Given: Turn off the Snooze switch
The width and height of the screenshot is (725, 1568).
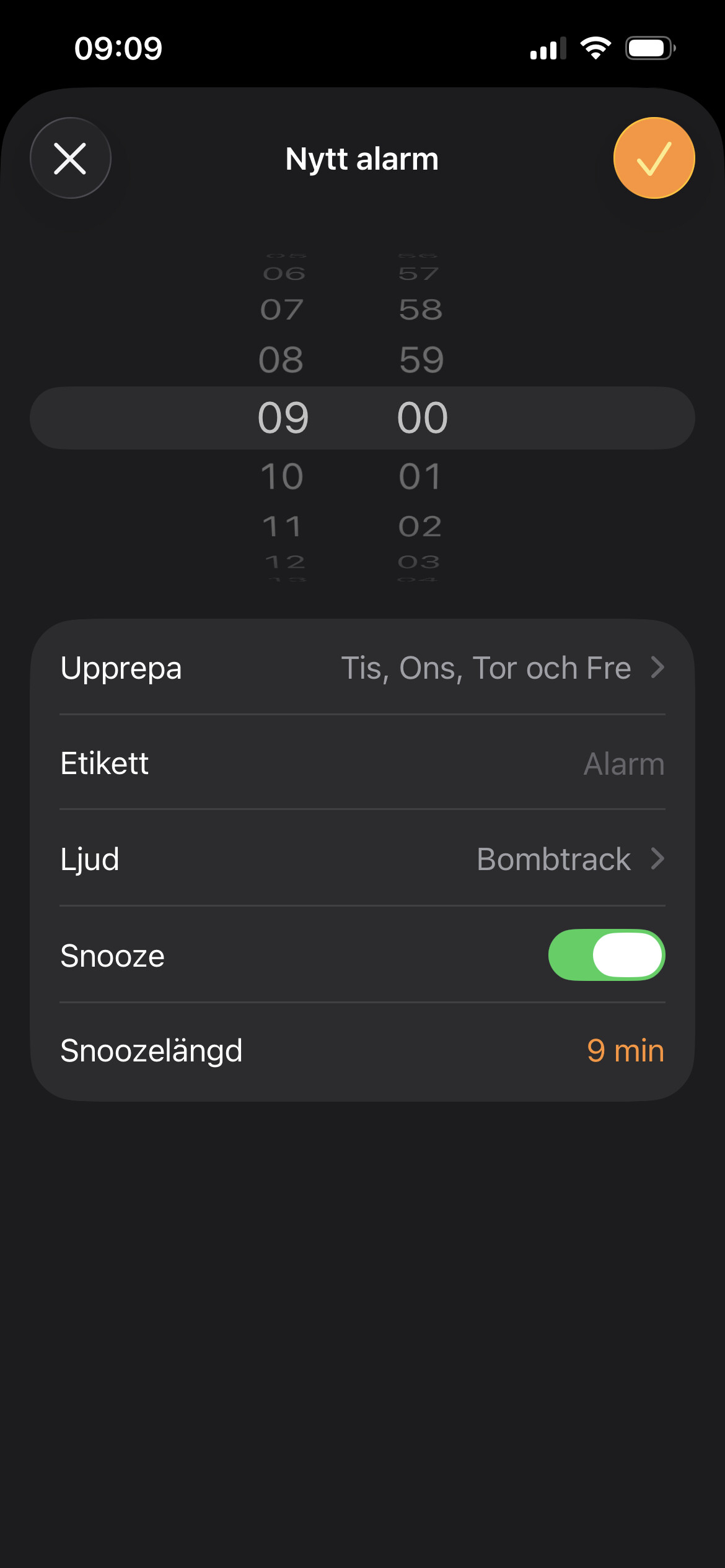Looking at the screenshot, I should click(x=606, y=956).
